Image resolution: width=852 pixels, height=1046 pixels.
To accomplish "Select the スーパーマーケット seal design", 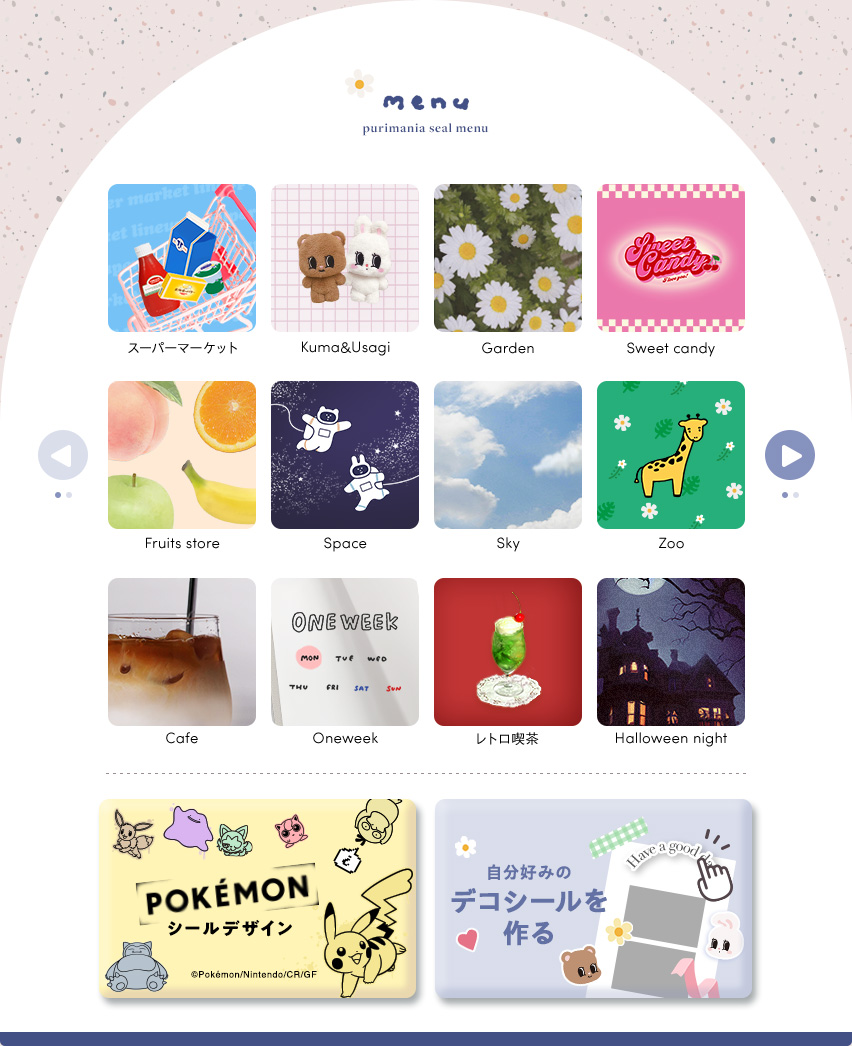I will pos(182,258).
